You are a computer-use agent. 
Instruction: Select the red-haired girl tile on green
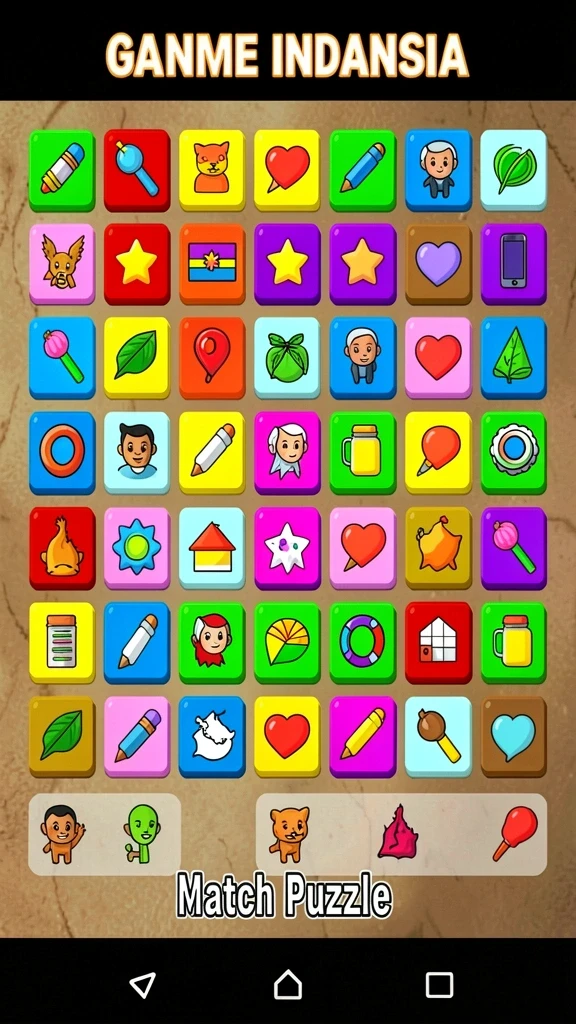tap(212, 642)
